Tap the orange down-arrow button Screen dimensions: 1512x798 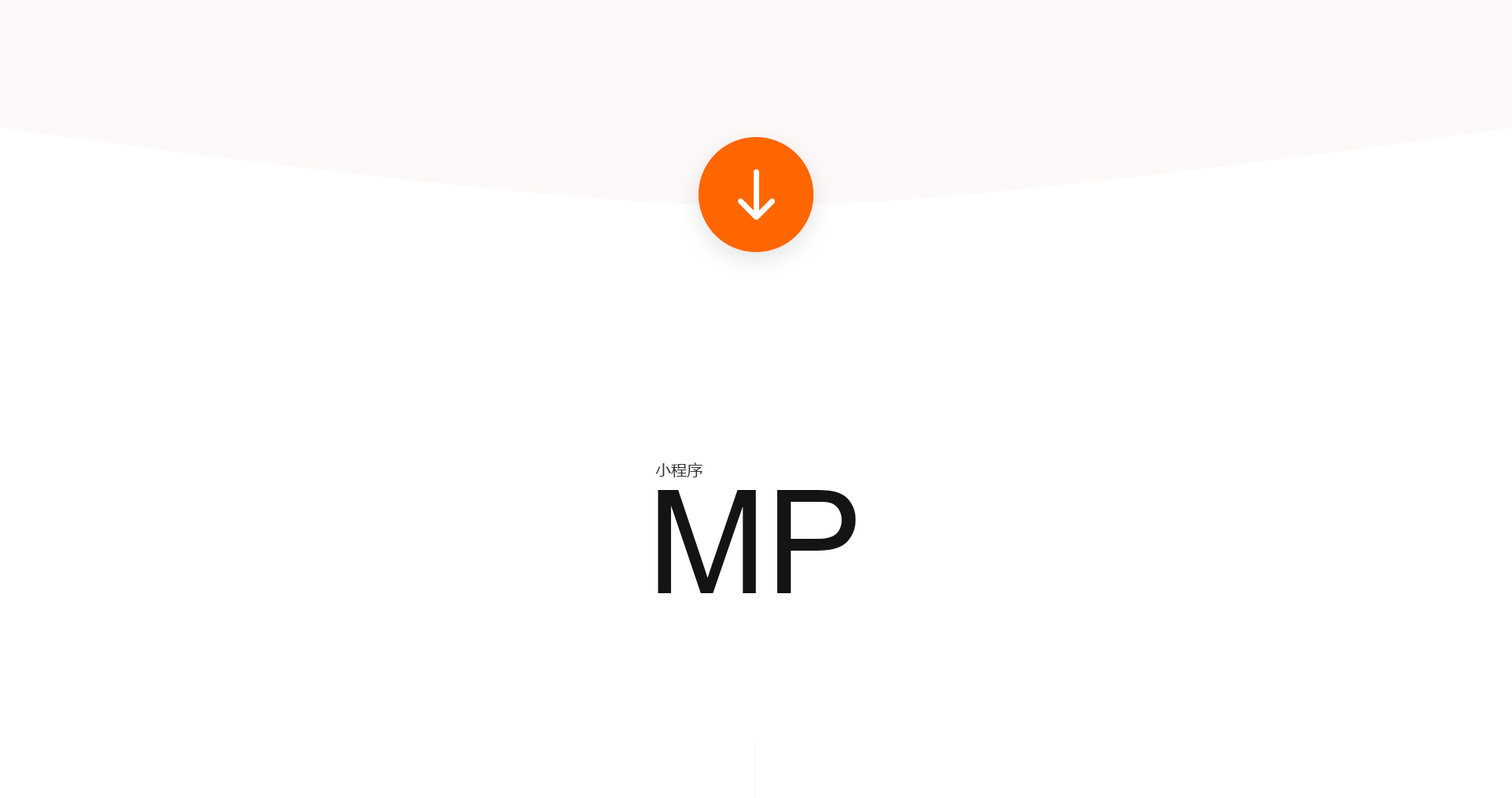tap(756, 195)
